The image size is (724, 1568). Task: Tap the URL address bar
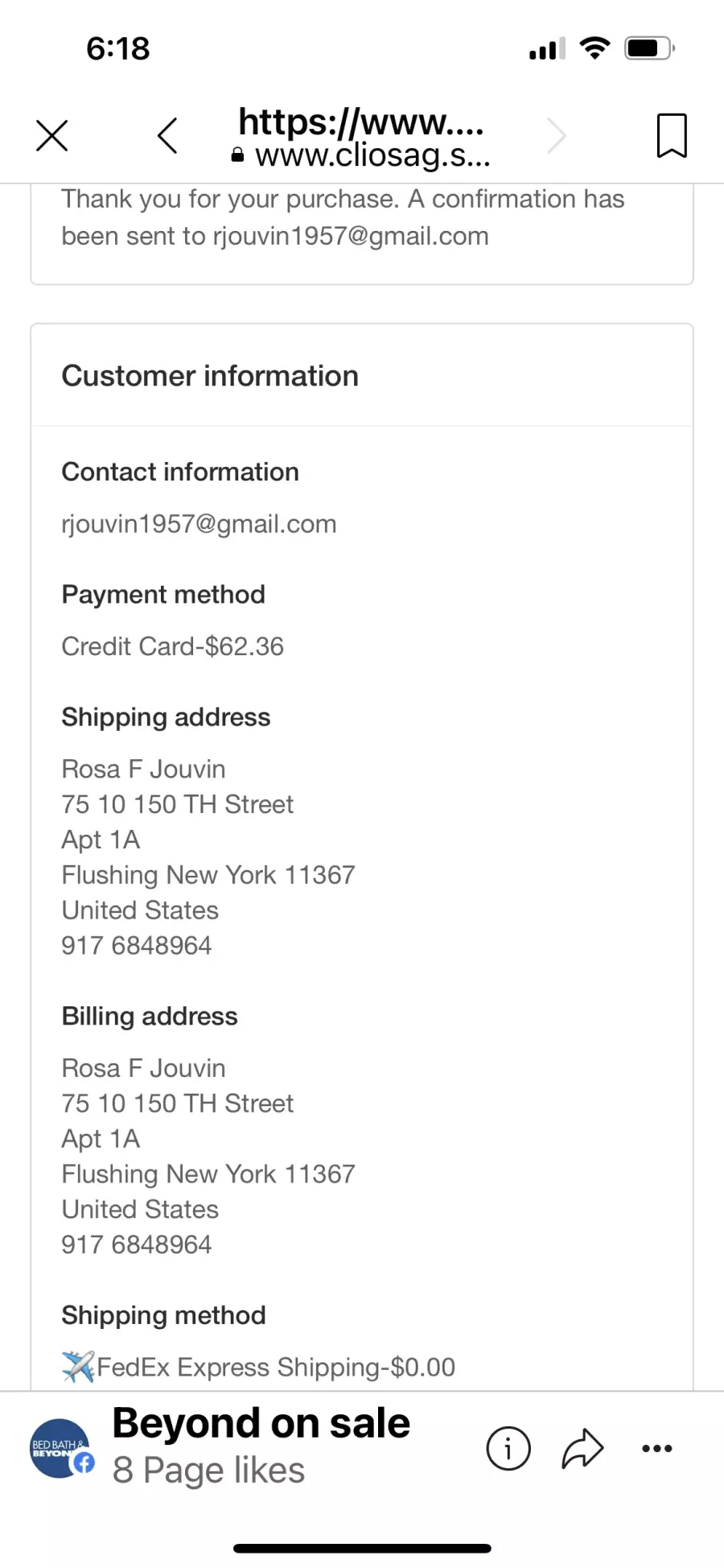(361, 137)
